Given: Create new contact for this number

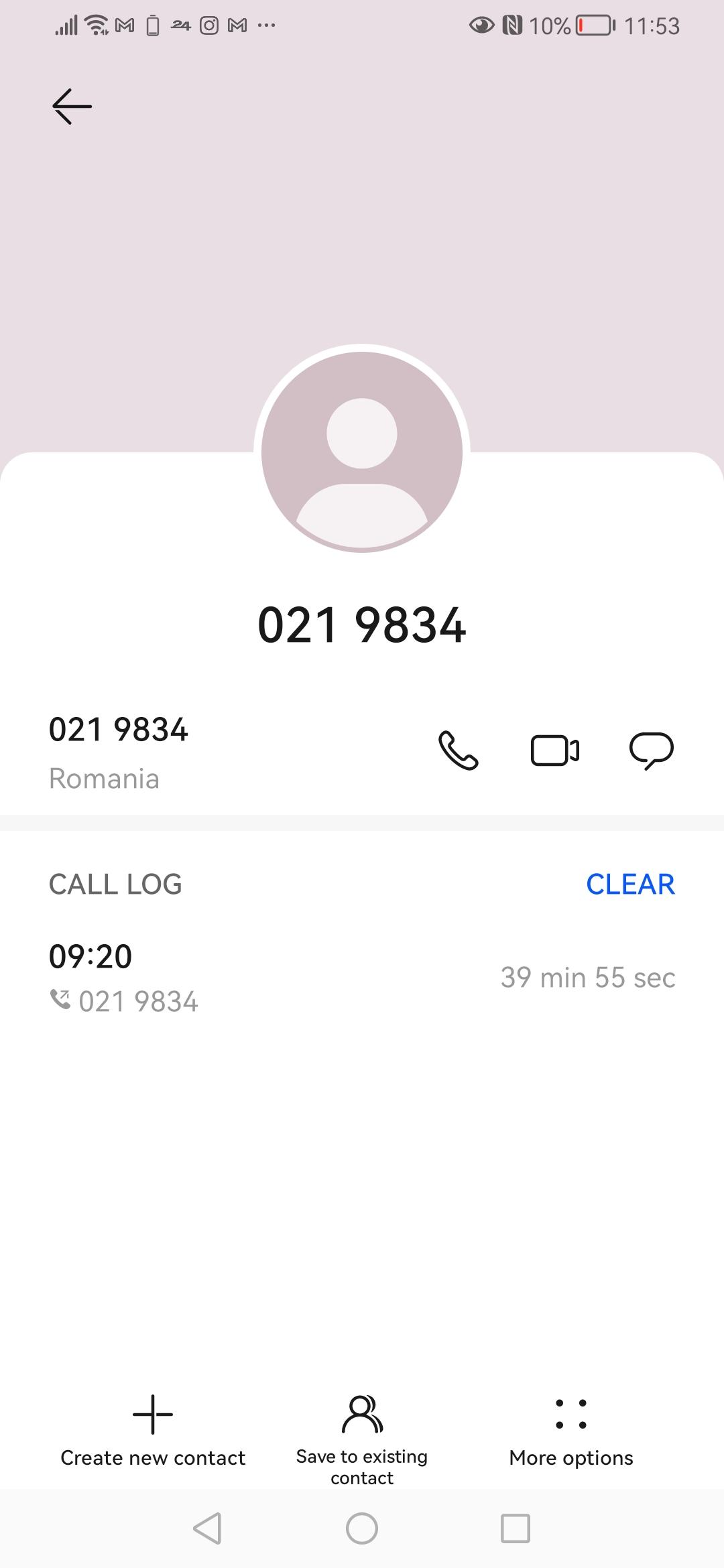Looking at the screenshot, I should coord(153,1431).
